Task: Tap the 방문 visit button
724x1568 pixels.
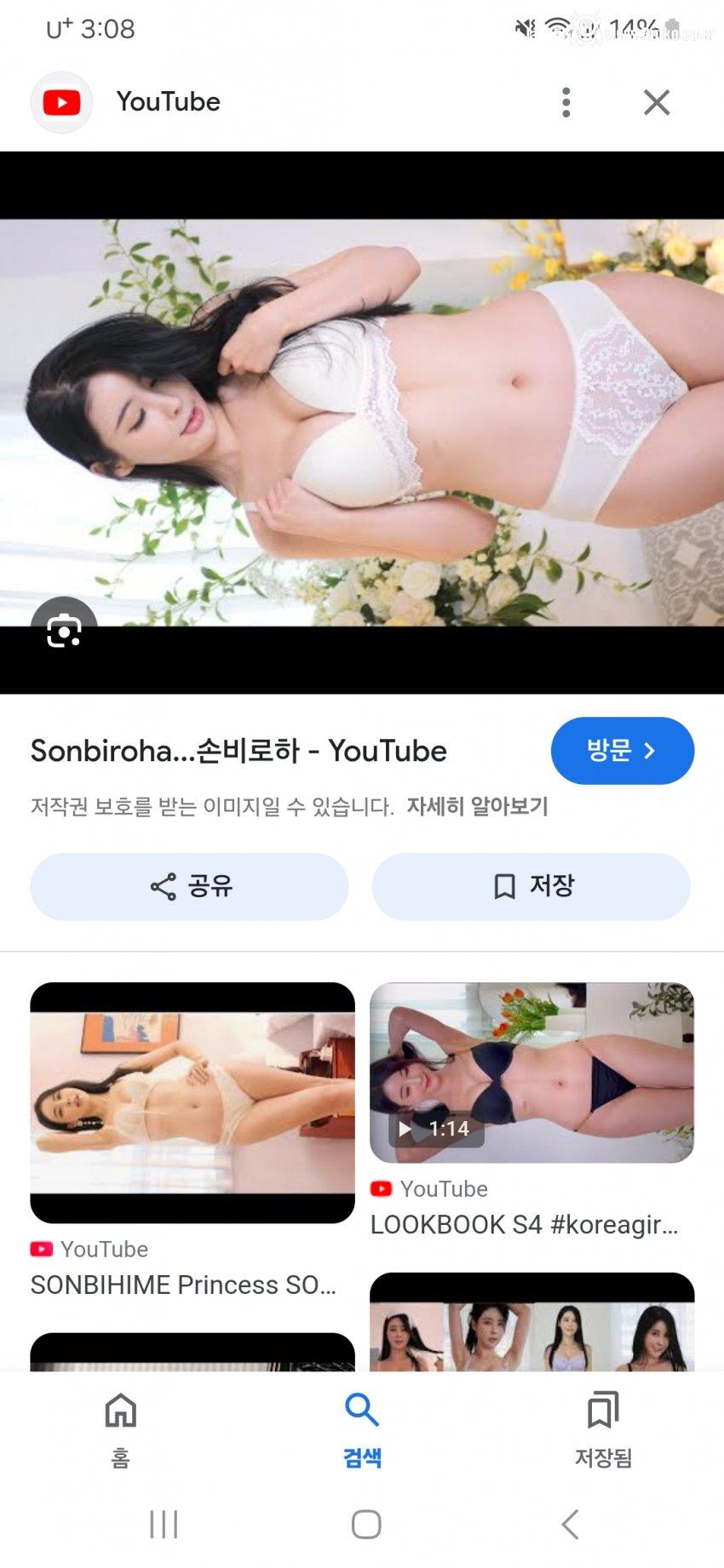Action: (x=623, y=750)
